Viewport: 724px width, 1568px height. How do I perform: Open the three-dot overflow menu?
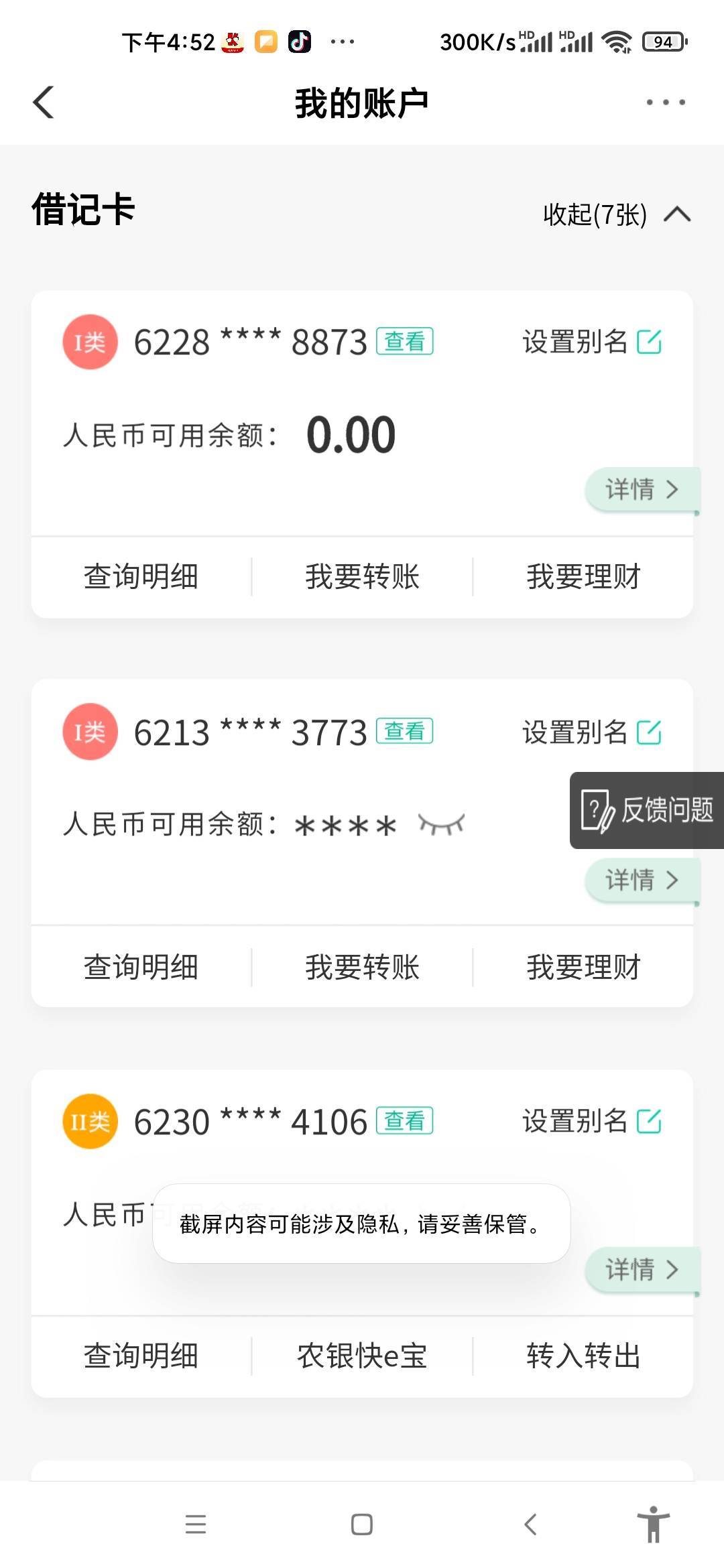click(x=665, y=103)
